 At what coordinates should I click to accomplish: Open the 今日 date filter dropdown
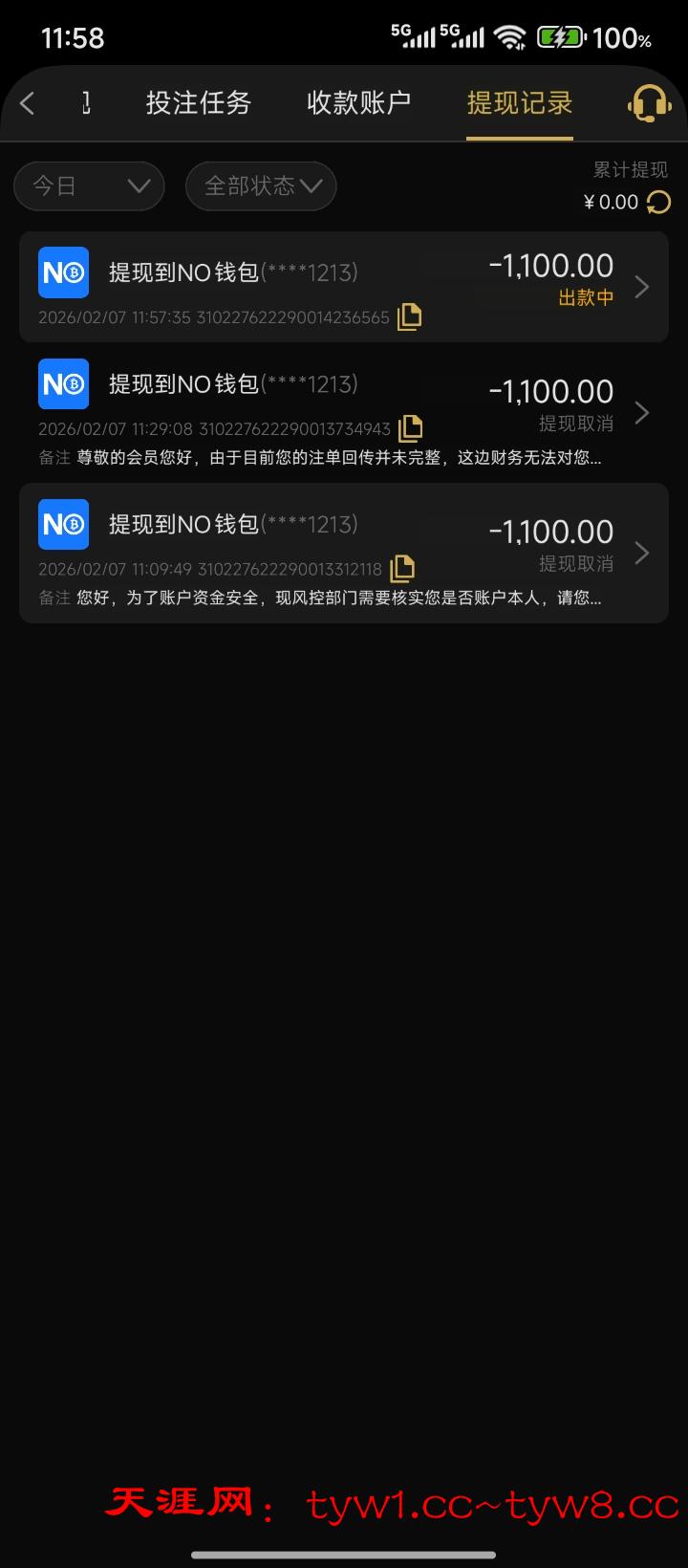coord(89,185)
